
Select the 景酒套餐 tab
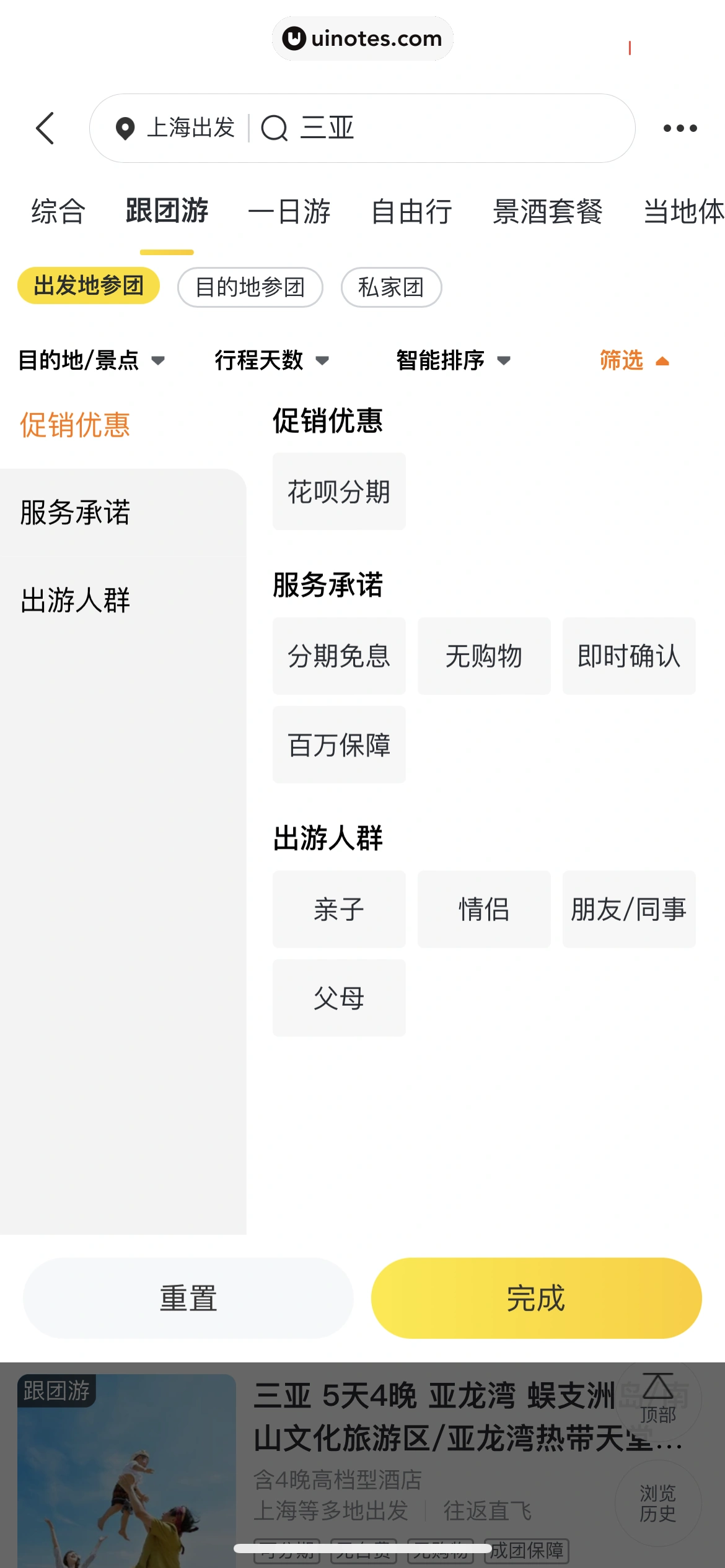pos(548,211)
